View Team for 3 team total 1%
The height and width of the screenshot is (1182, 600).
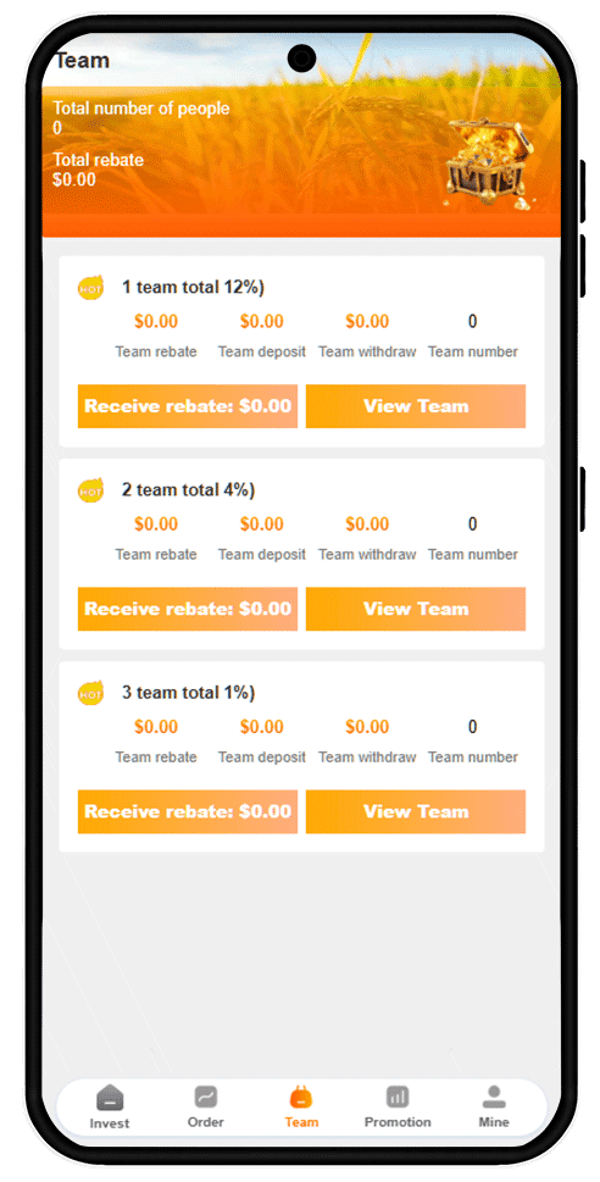(x=415, y=812)
